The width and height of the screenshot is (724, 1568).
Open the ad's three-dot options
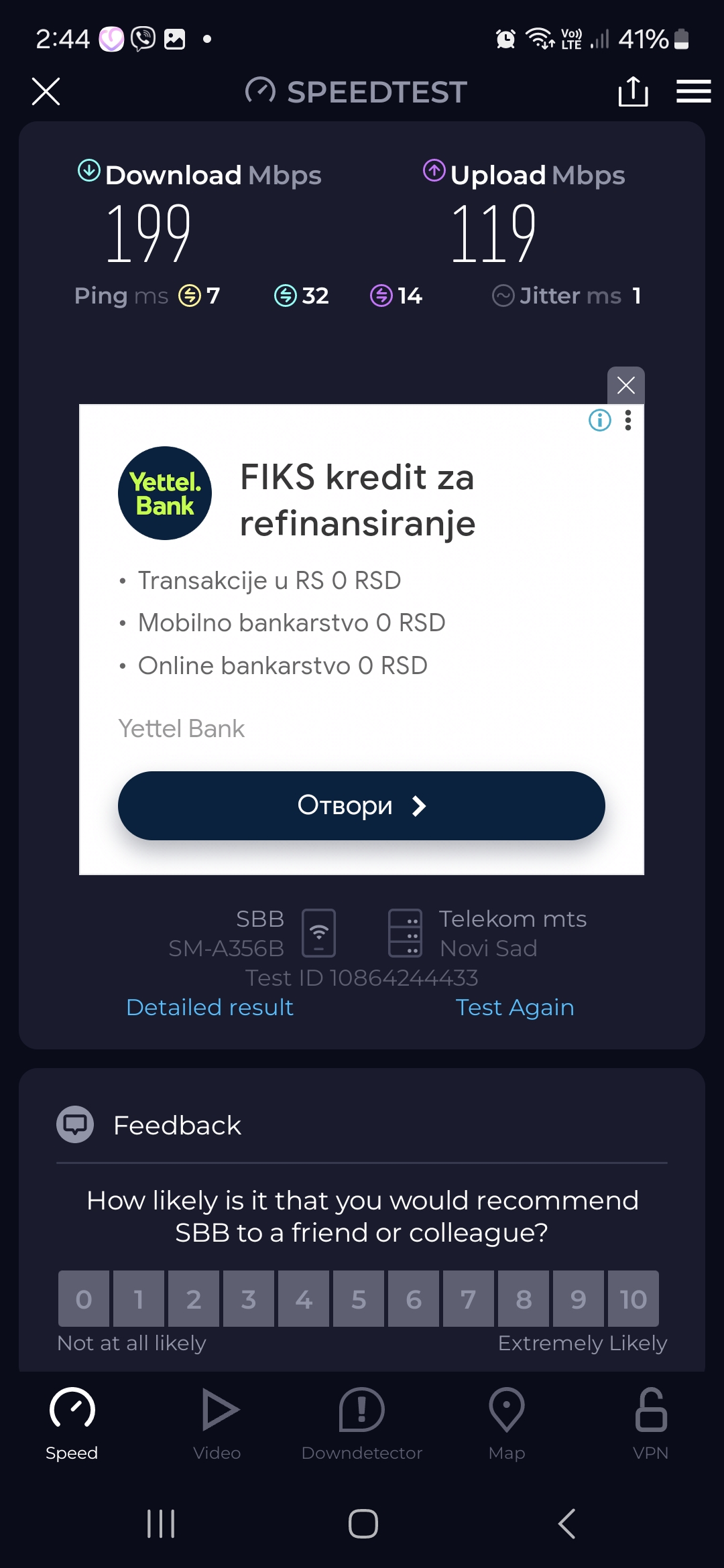pos(628,420)
